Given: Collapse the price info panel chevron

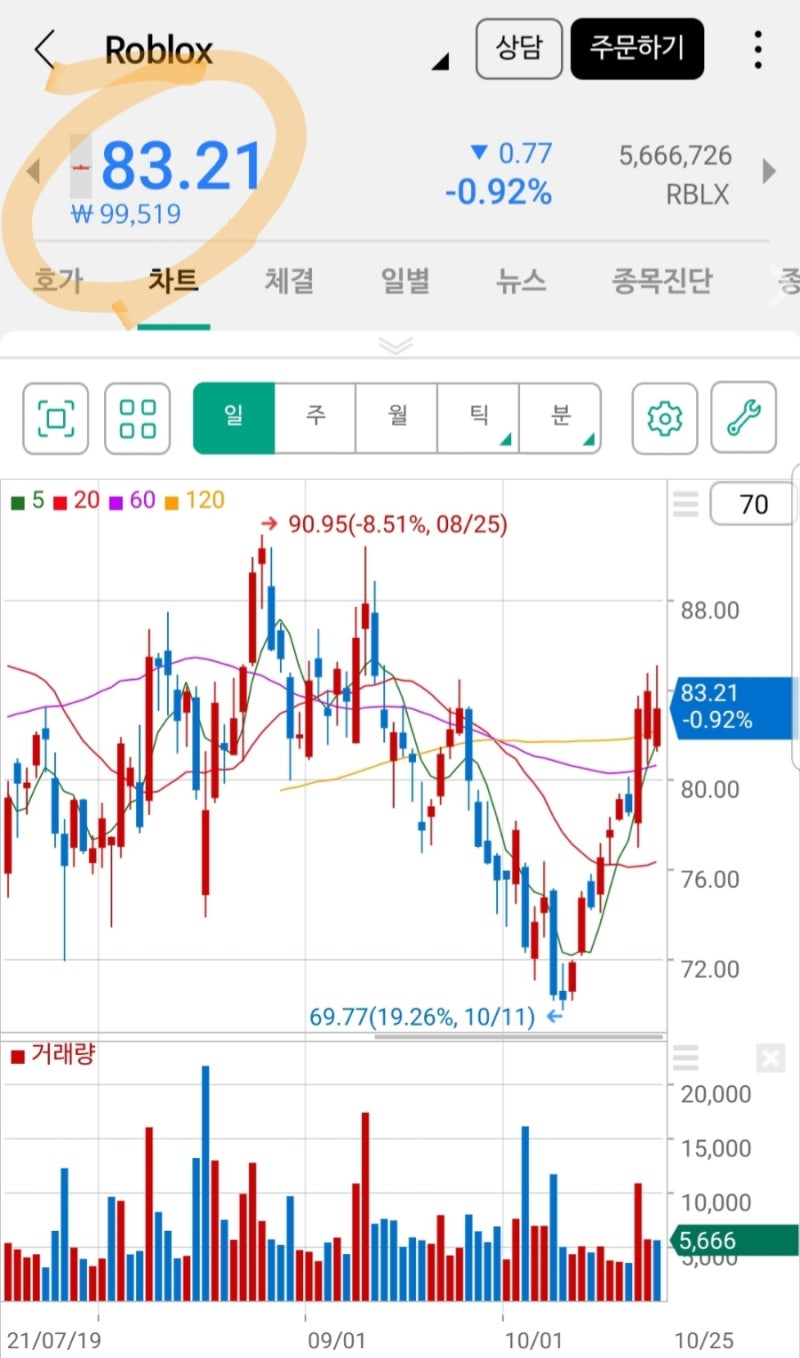Looking at the screenshot, I should coord(397,344).
